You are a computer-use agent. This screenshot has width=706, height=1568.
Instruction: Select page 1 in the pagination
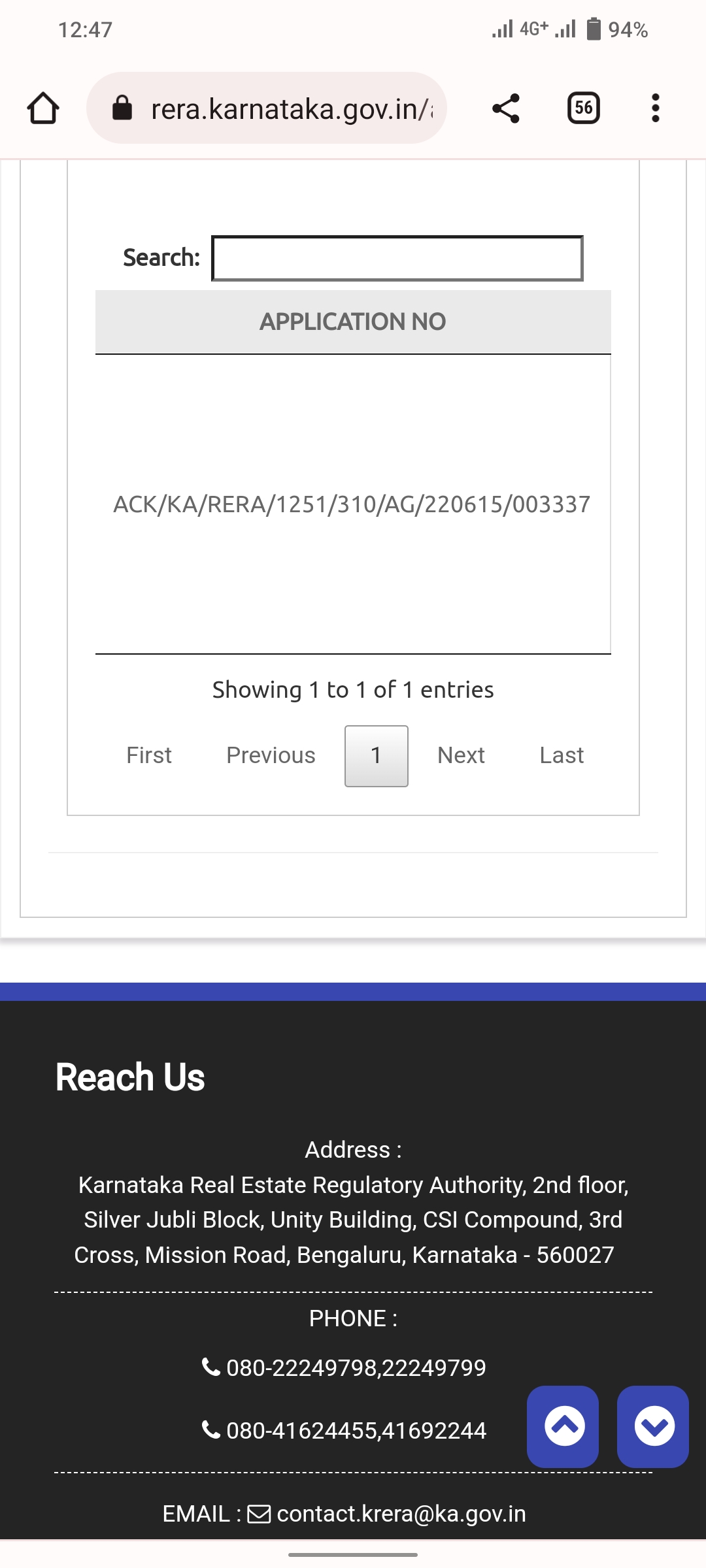[x=377, y=756]
